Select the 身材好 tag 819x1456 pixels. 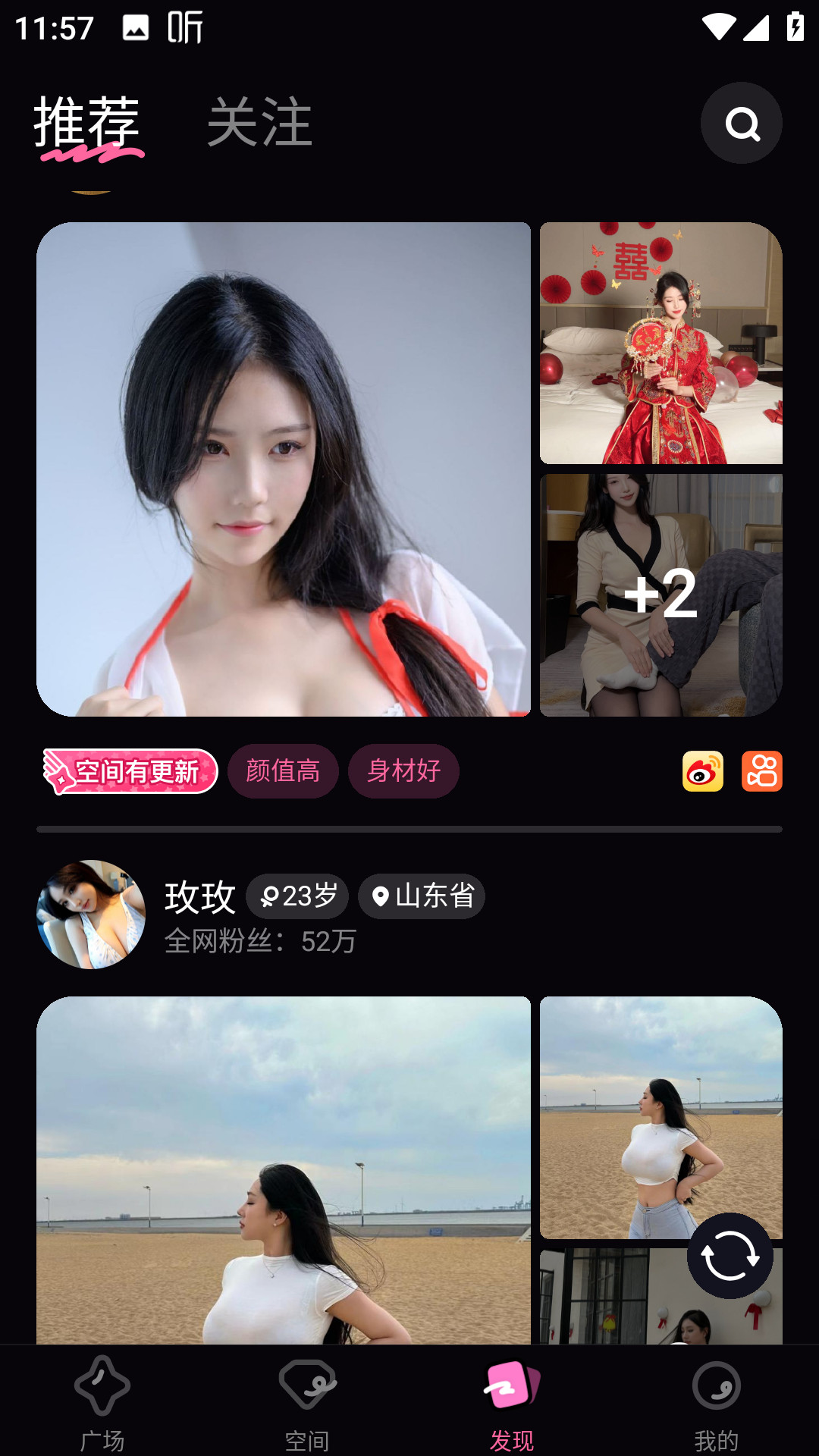[x=403, y=770]
